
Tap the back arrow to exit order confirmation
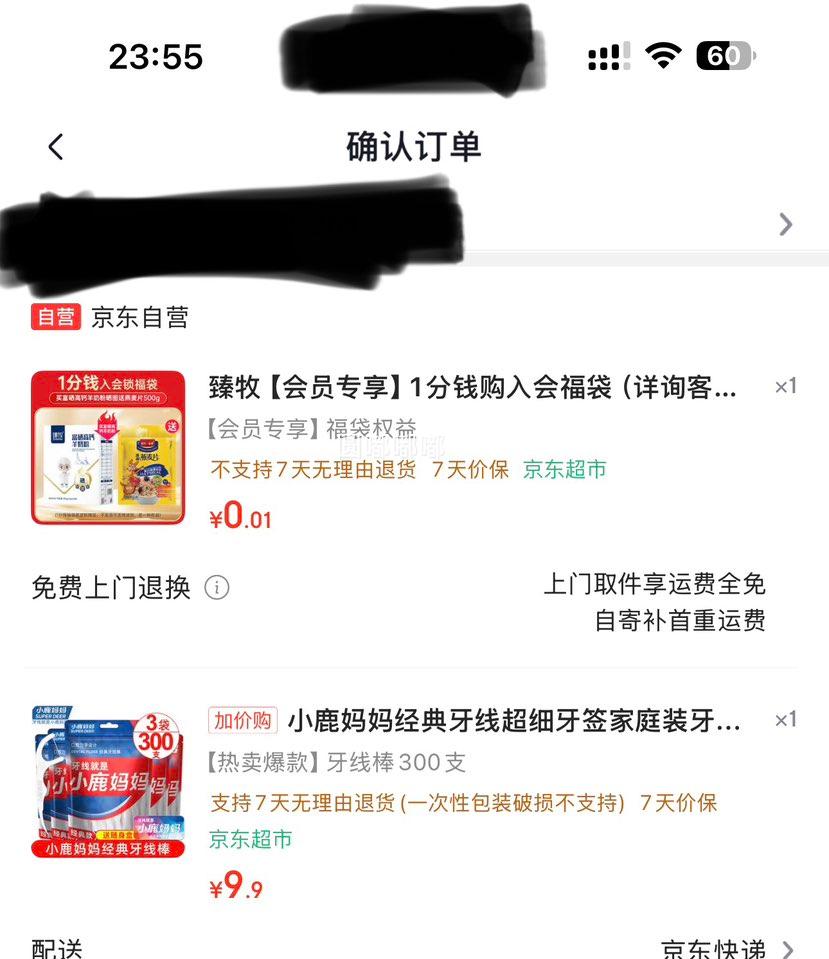click(55, 146)
